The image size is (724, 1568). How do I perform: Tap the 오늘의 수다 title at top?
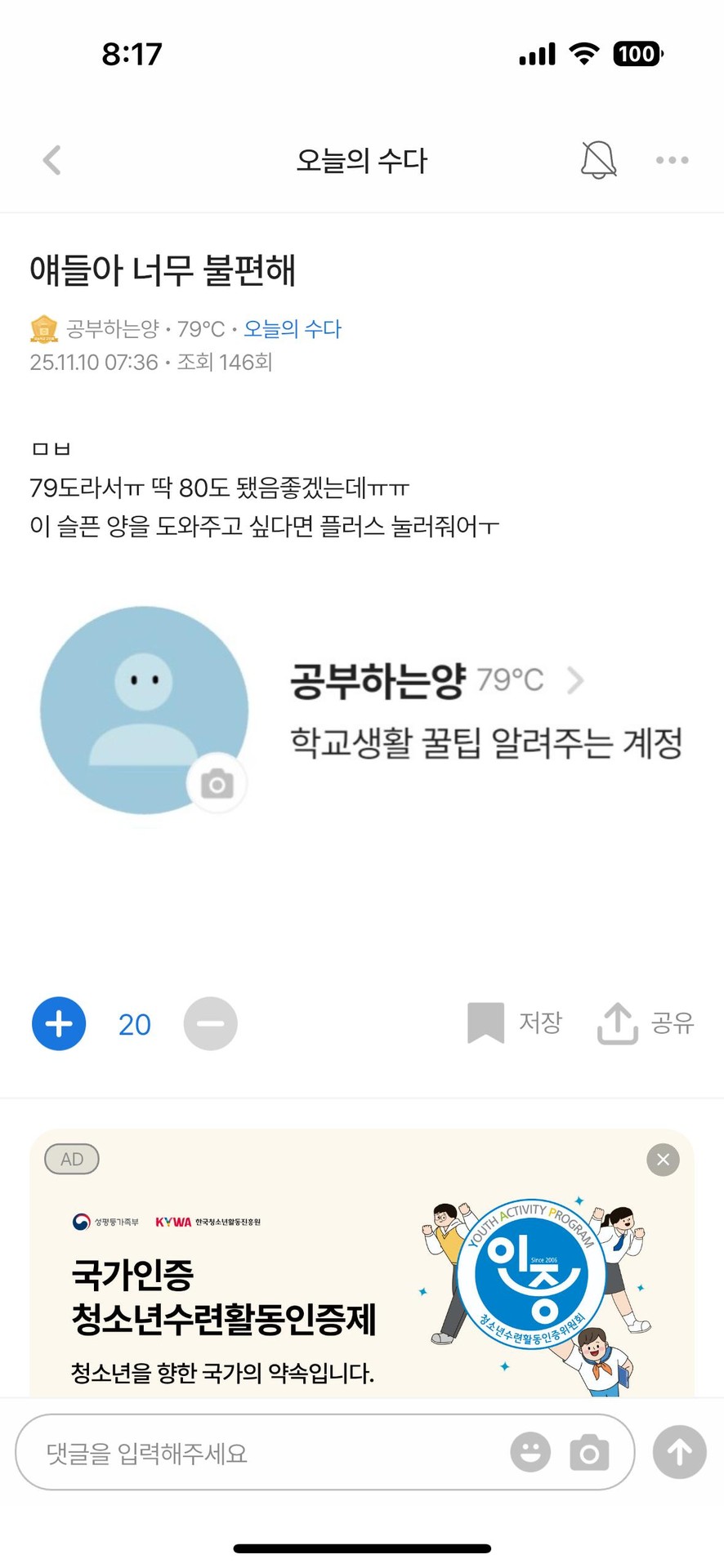coord(362,160)
